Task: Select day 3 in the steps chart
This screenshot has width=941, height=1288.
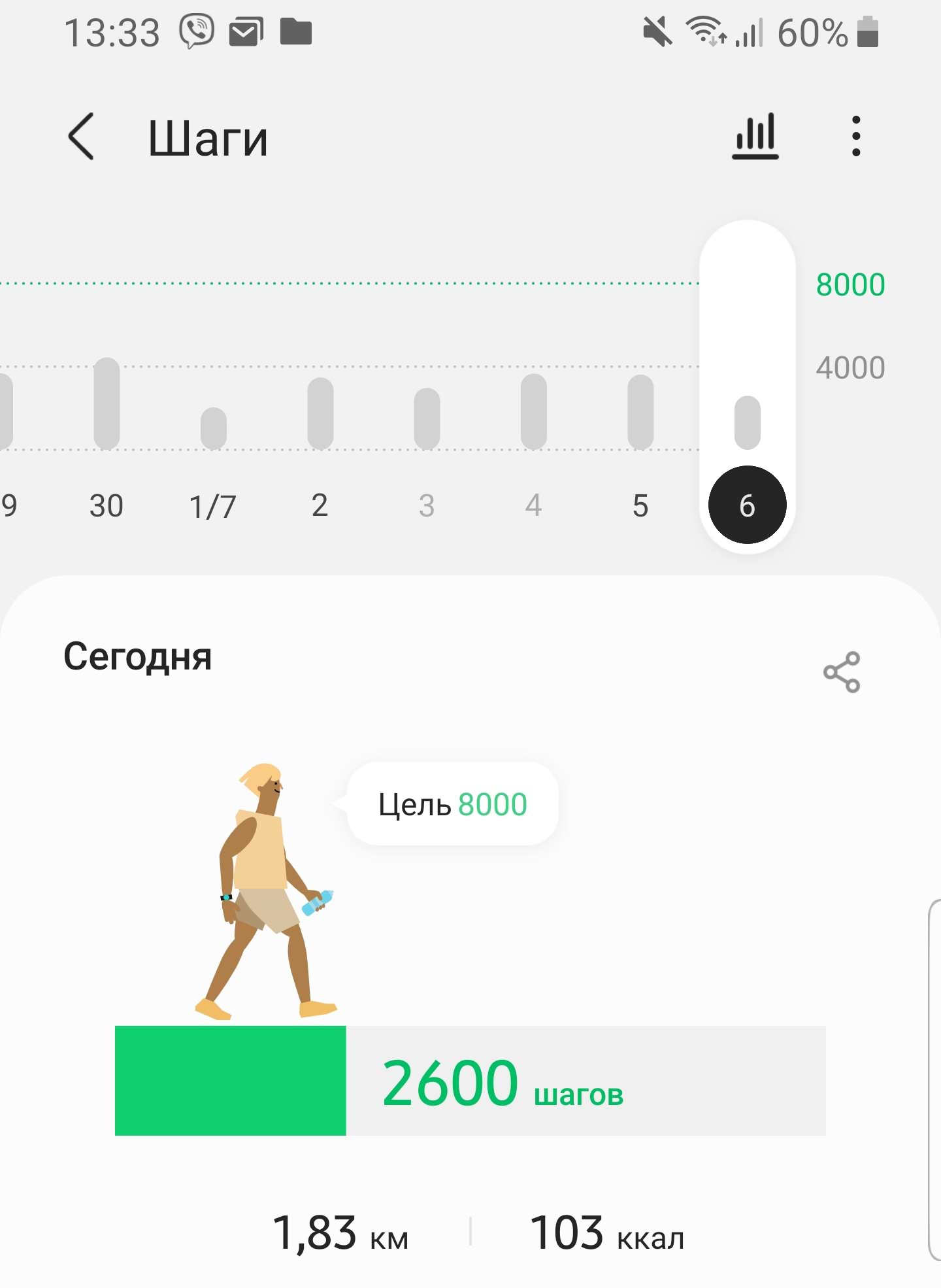Action: tap(427, 505)
